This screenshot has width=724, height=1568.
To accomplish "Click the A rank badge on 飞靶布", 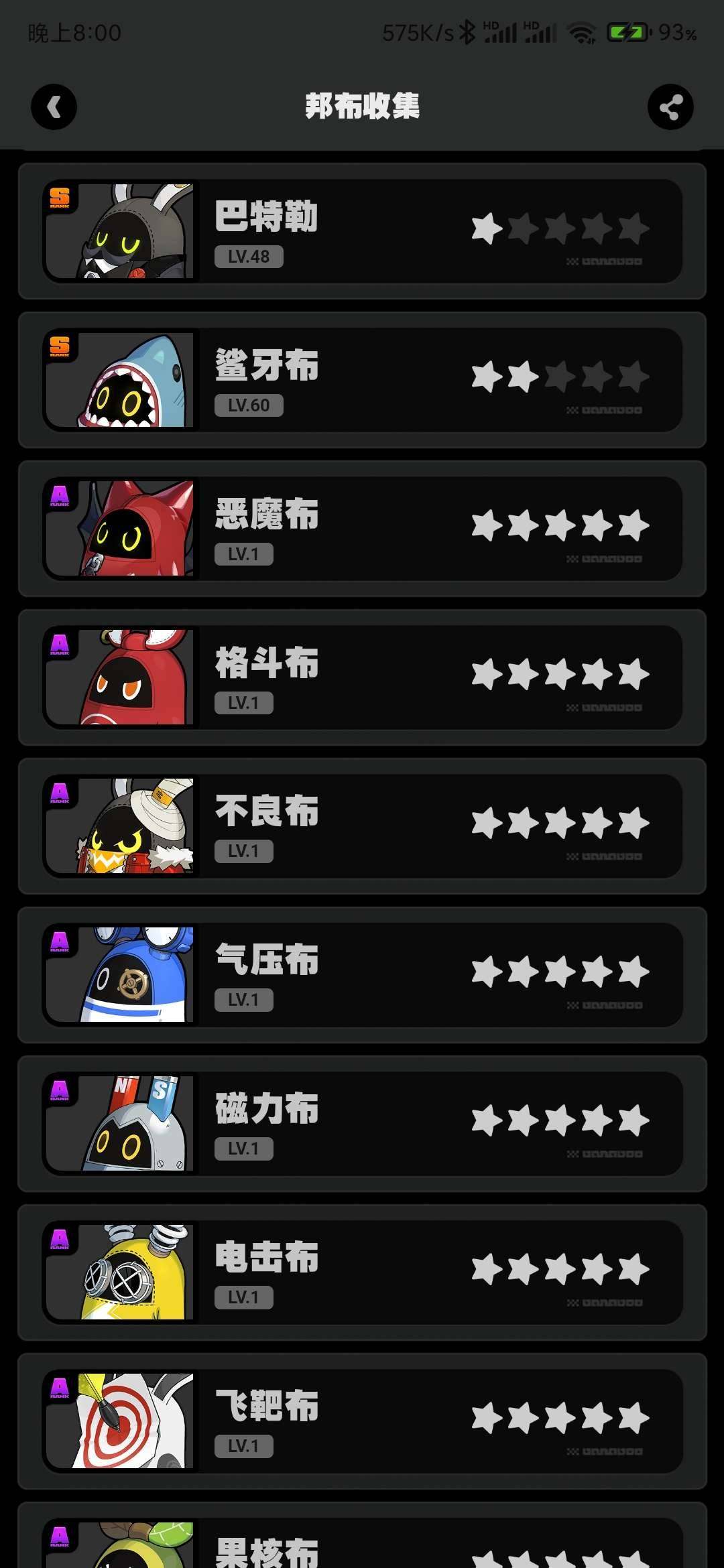I will click(61, 1387).
